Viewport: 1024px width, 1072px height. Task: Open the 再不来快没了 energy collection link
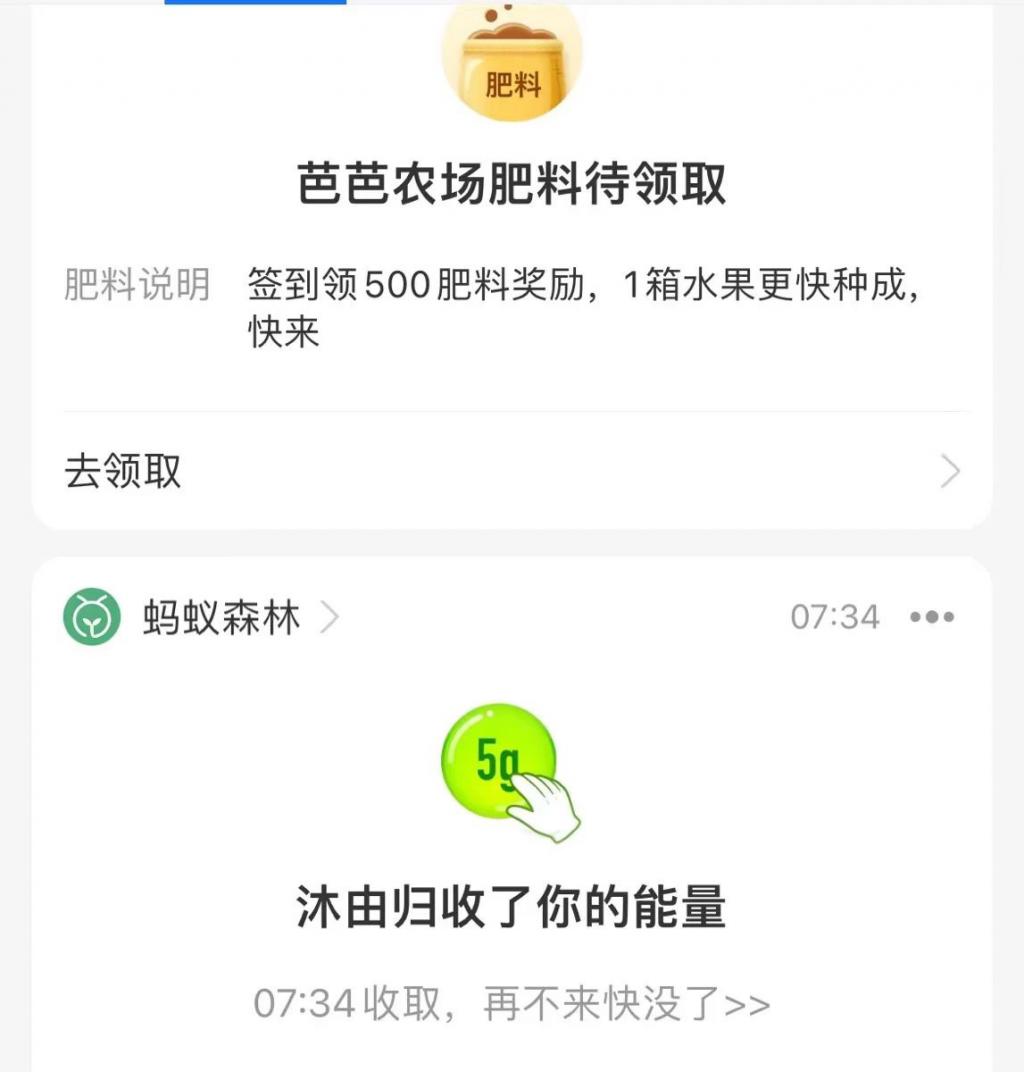point(511,1003)
